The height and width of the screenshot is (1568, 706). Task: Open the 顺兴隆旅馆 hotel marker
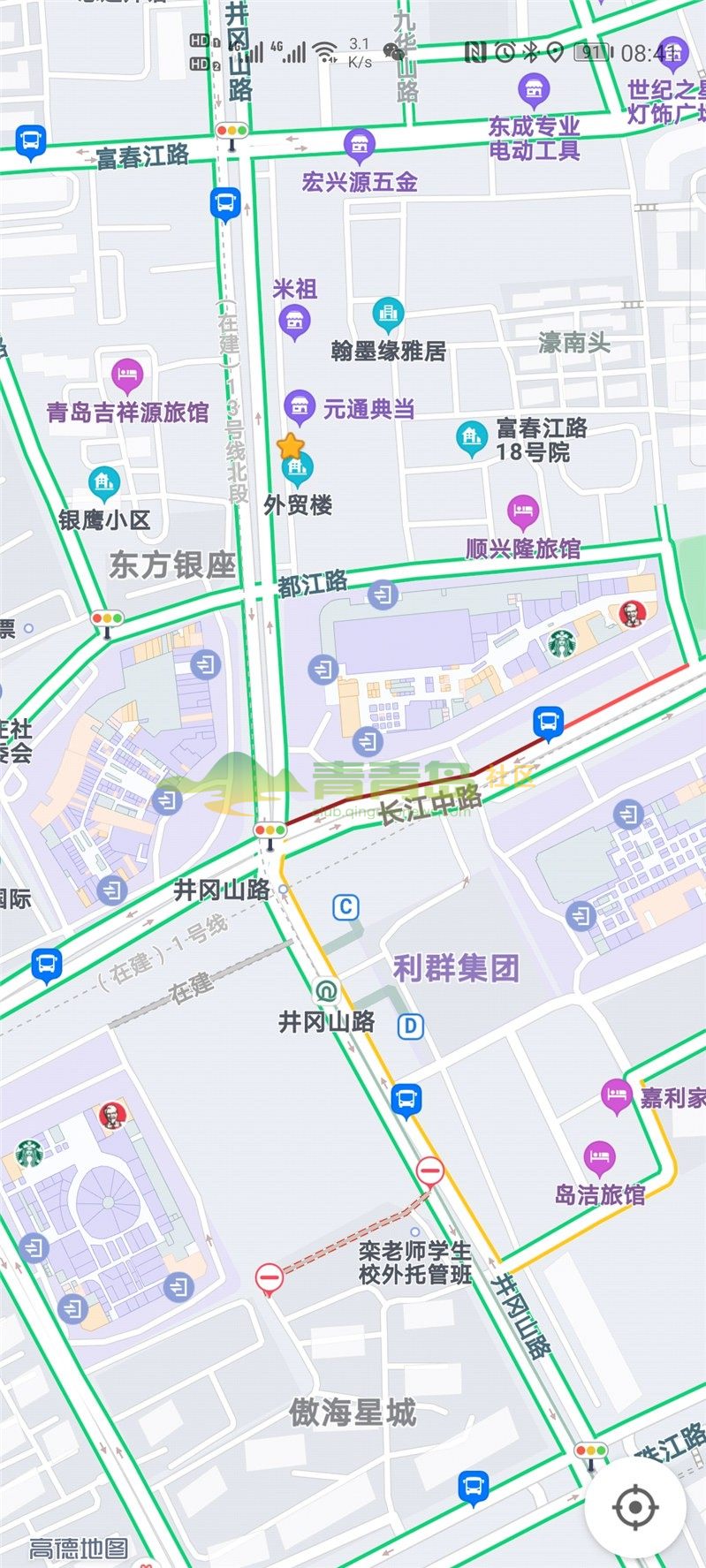(x=522, y=511)
